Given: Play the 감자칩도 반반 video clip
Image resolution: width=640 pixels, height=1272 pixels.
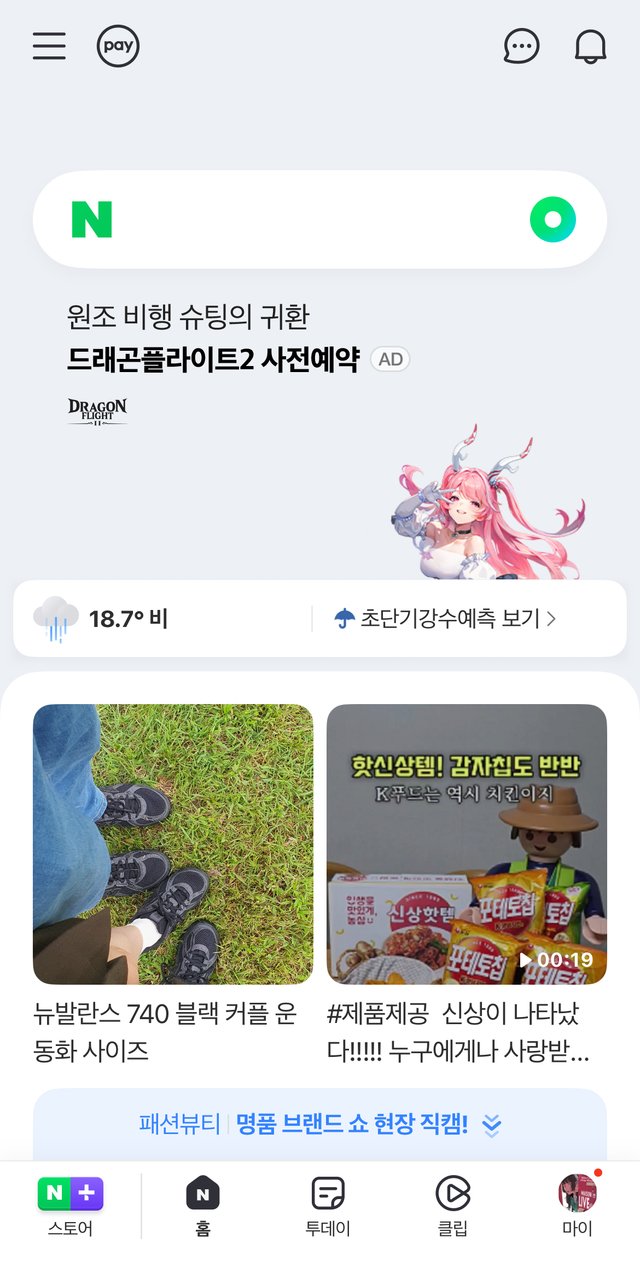Looking at the screenshot, I should click(x=466, y=845).
